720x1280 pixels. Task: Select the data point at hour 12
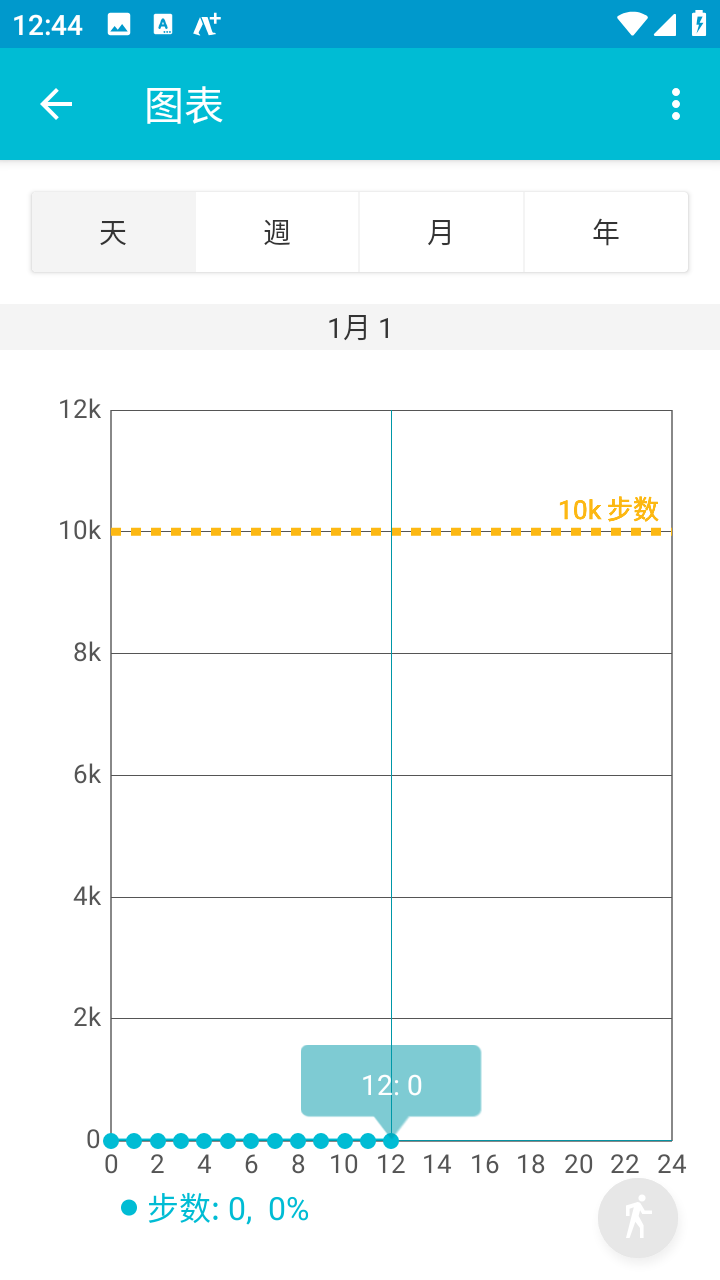click(391, 1140)
